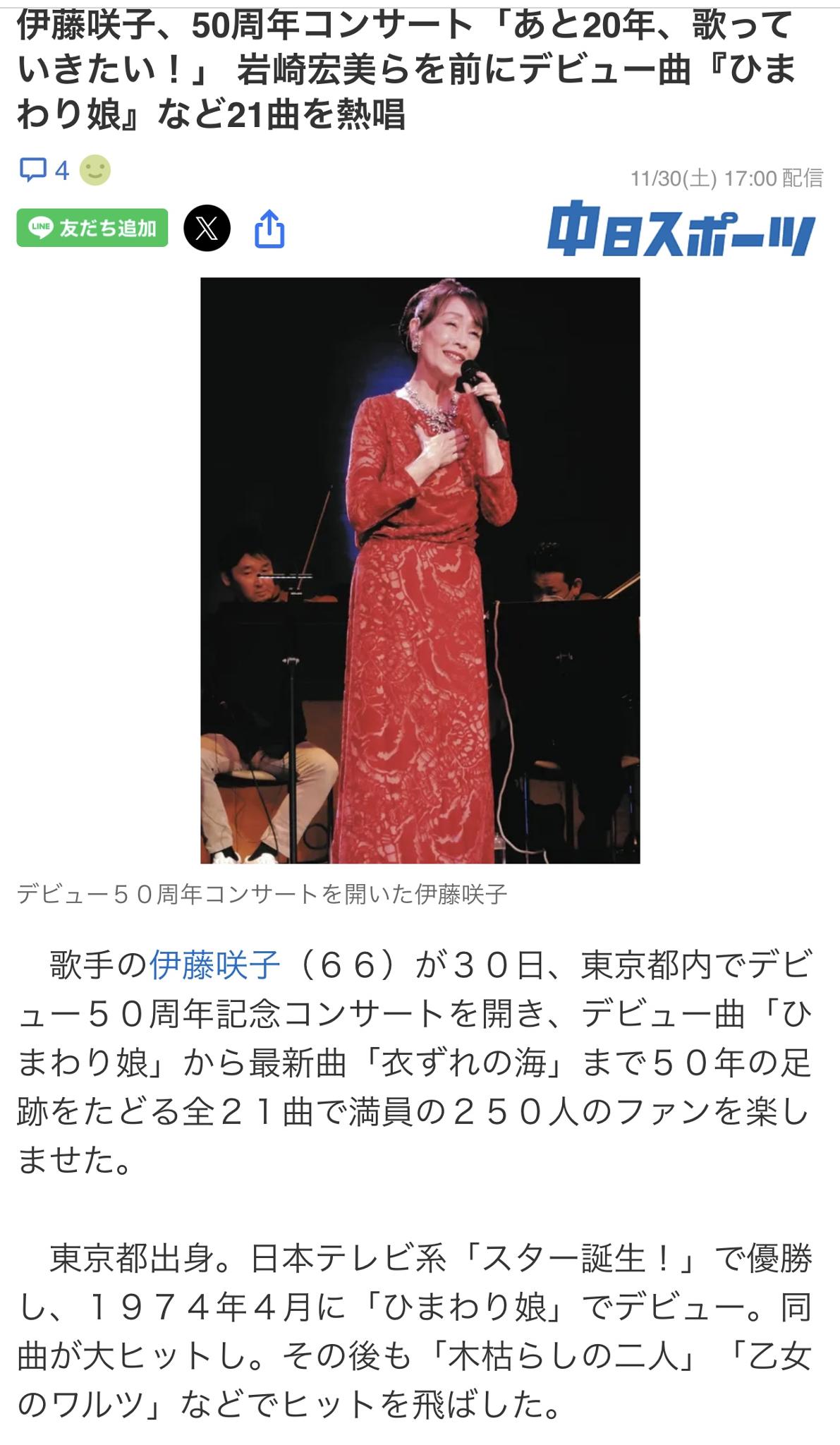Open the 伊藤咲子 link in the article
Screen dimensions: 840x1445
point(214,966)
